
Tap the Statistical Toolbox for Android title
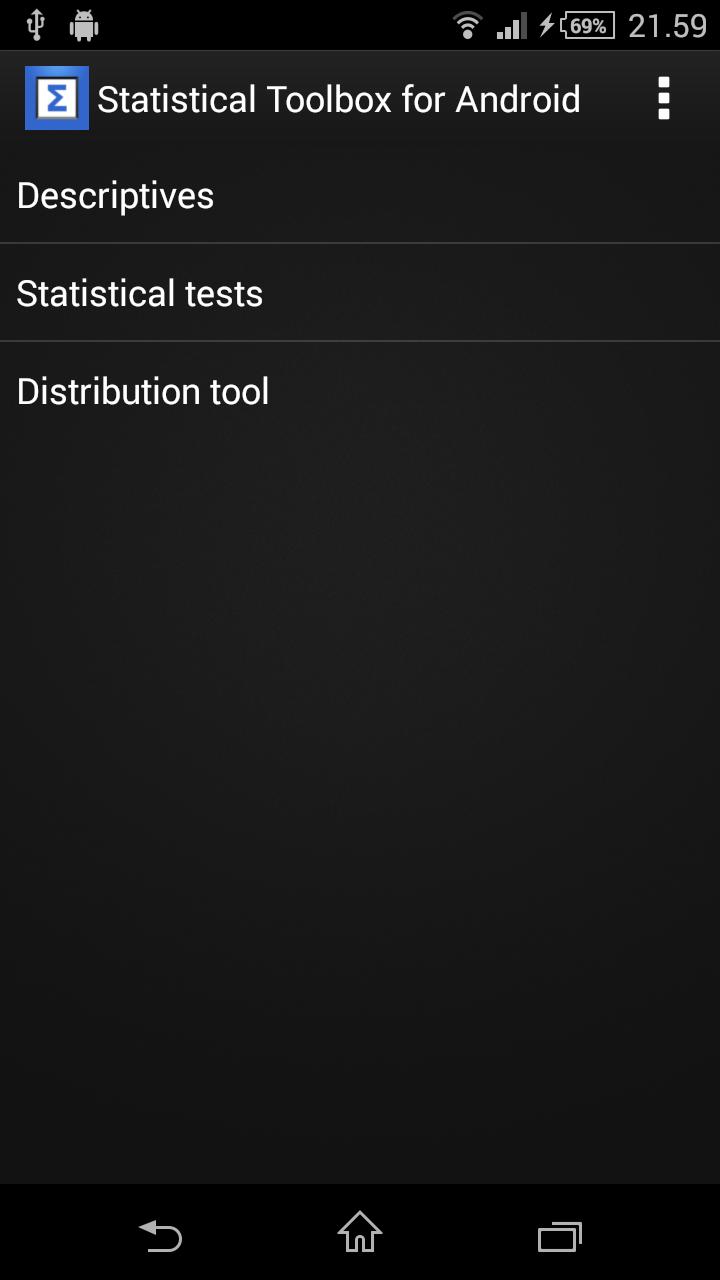(338, 99)
